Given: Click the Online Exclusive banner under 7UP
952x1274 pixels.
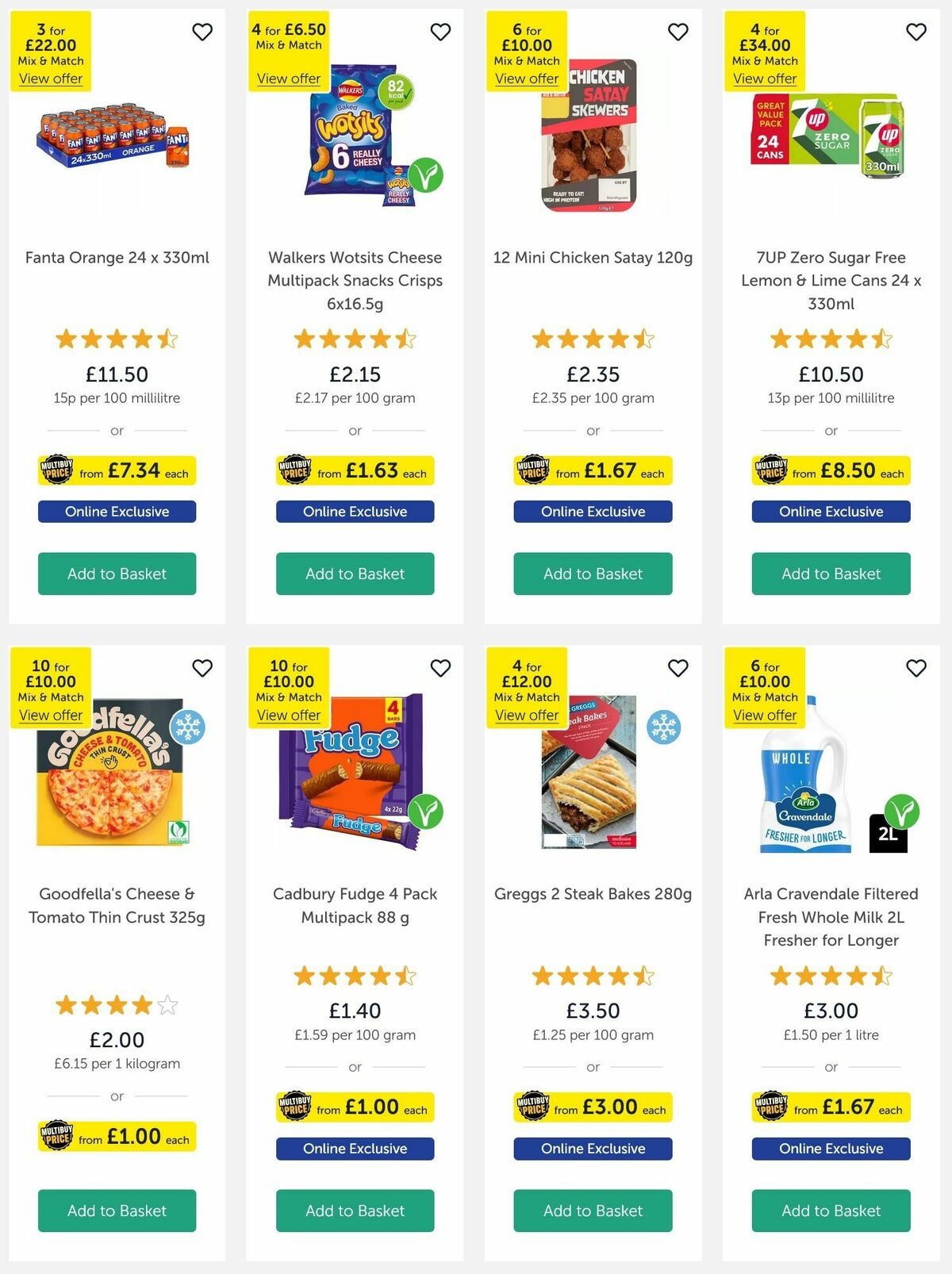Looking at the screenshot, I should pyautogui.click(x=831, y=512).
